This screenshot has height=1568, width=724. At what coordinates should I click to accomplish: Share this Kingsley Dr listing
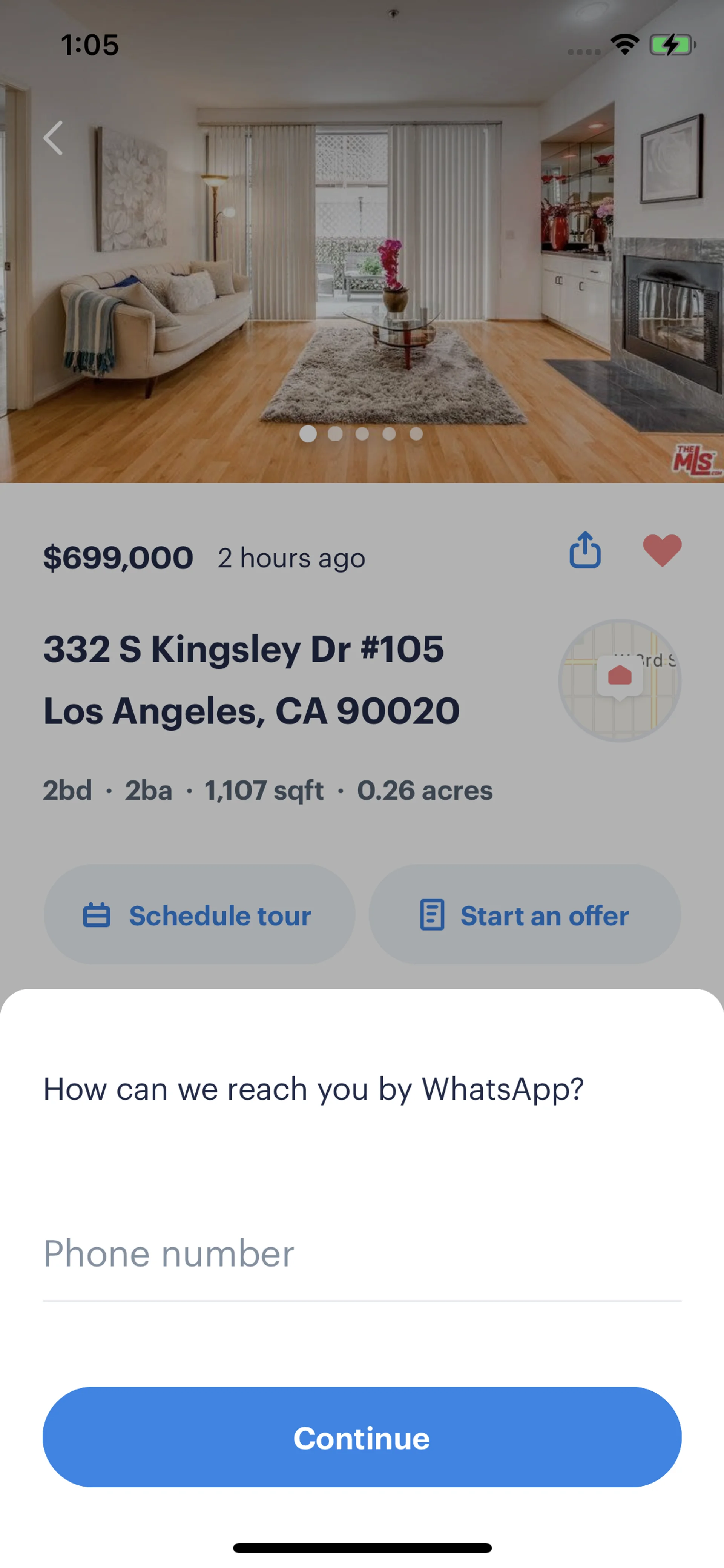[x=585, y=550]
